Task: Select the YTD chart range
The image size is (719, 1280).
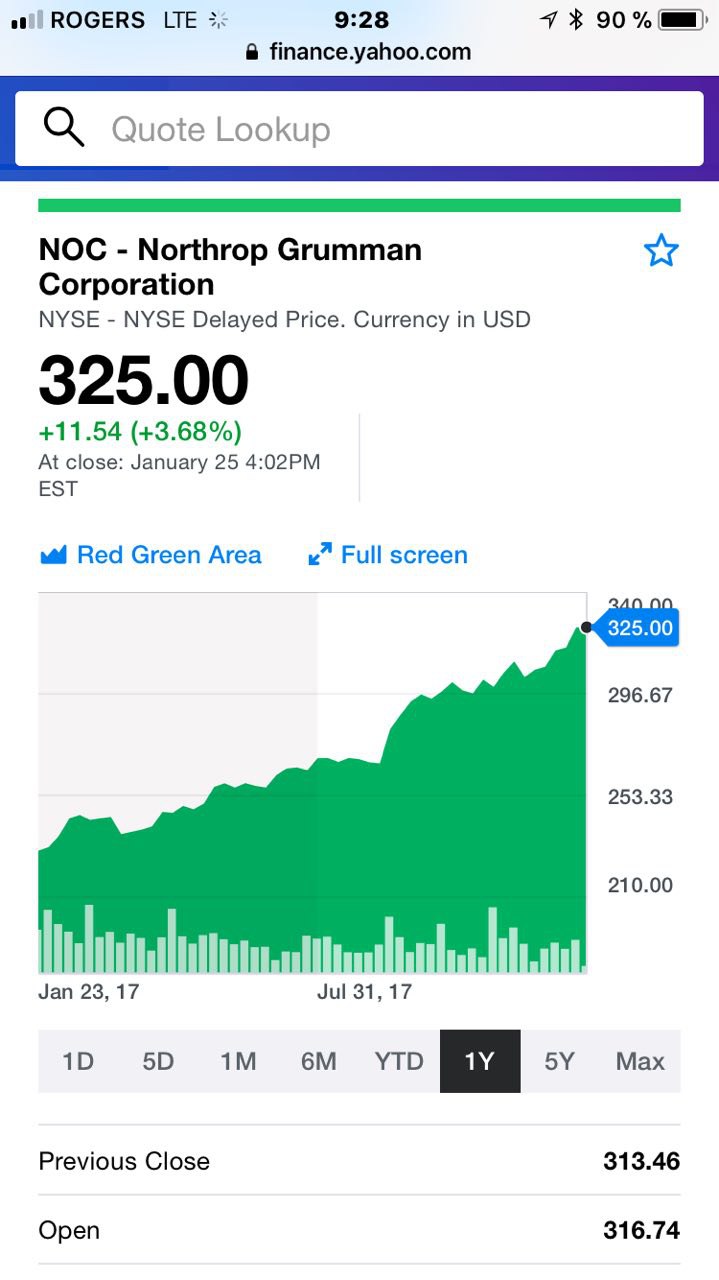Action: 399,1061
